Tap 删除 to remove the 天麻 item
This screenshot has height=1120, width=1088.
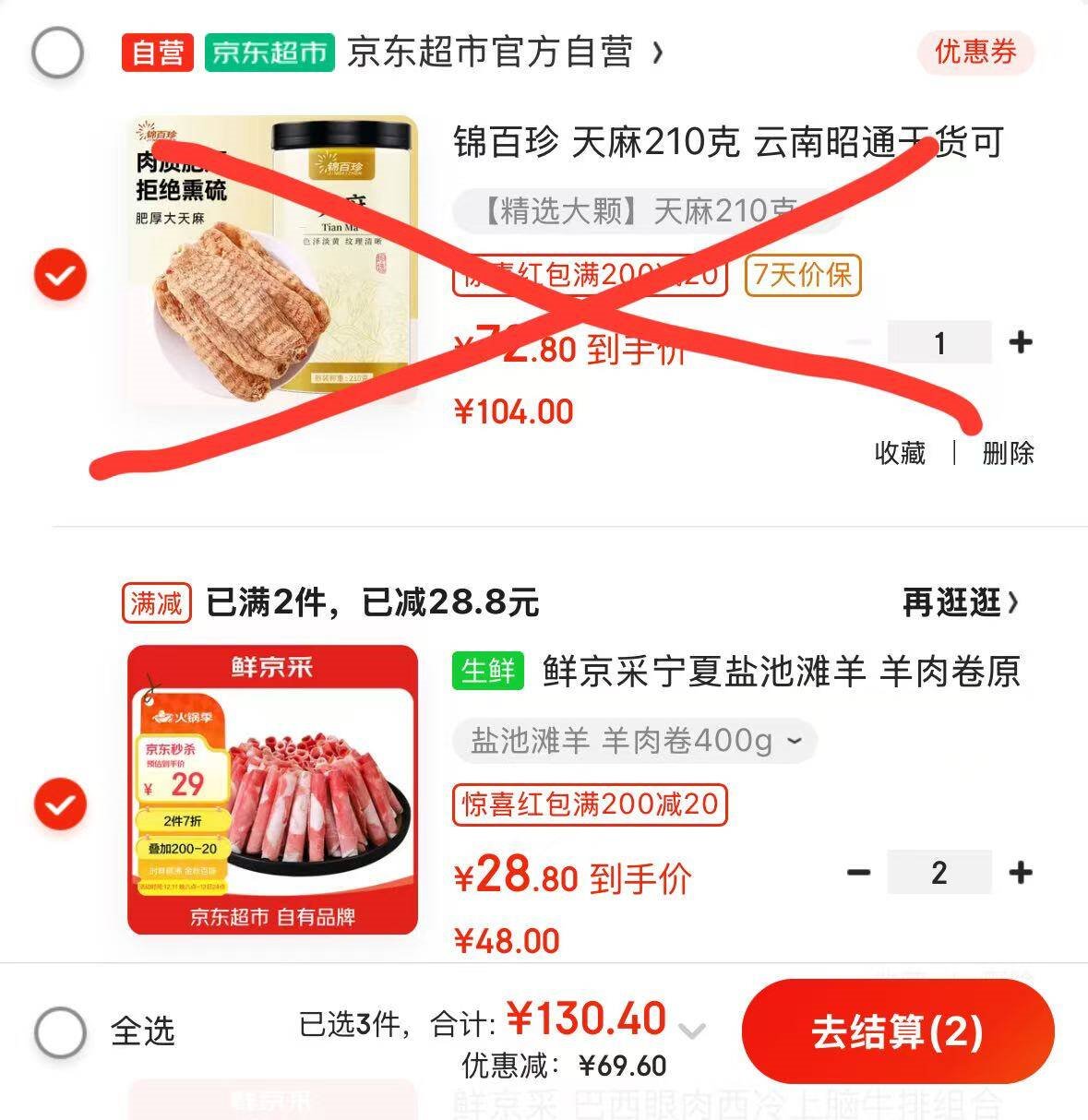1008,453
